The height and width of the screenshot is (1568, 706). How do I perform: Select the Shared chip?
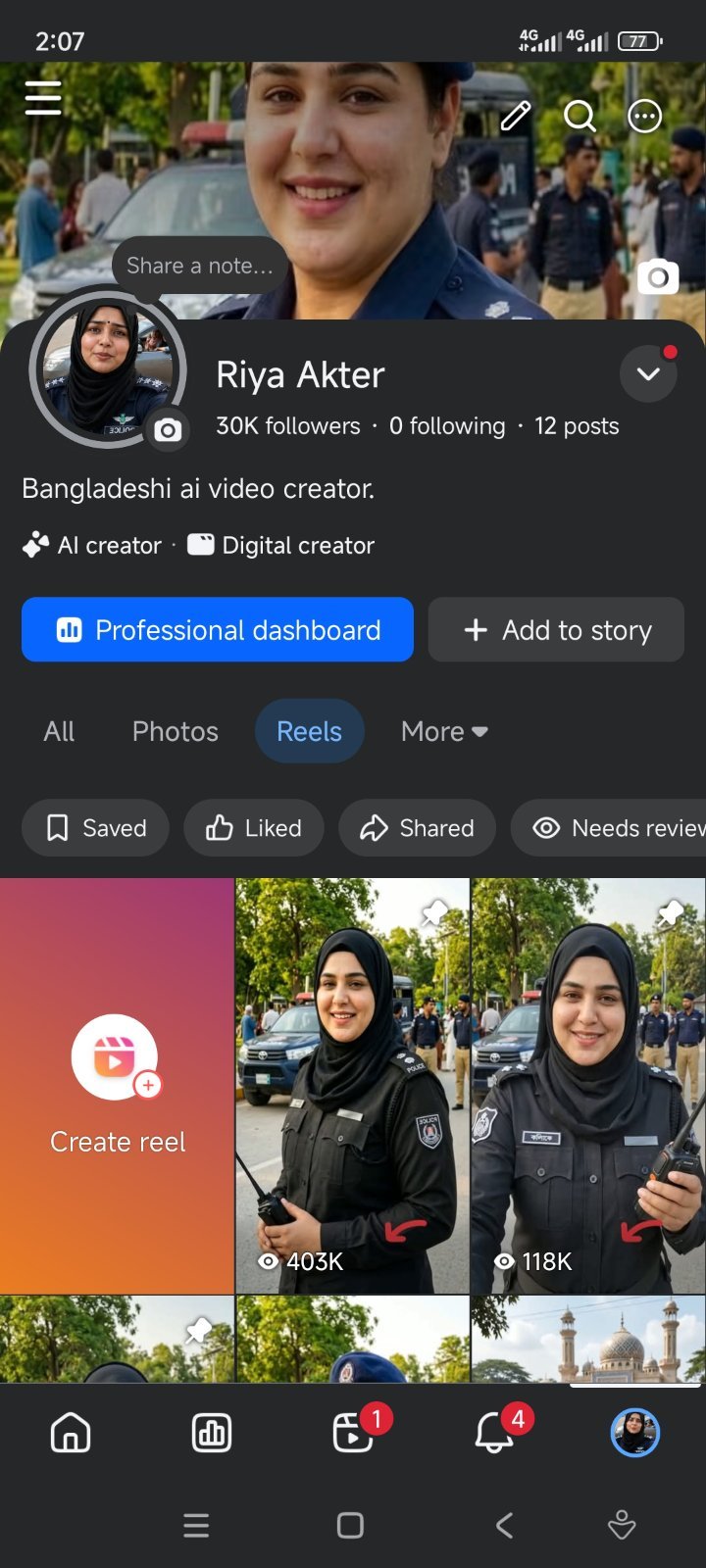click(x=417, y=828)
